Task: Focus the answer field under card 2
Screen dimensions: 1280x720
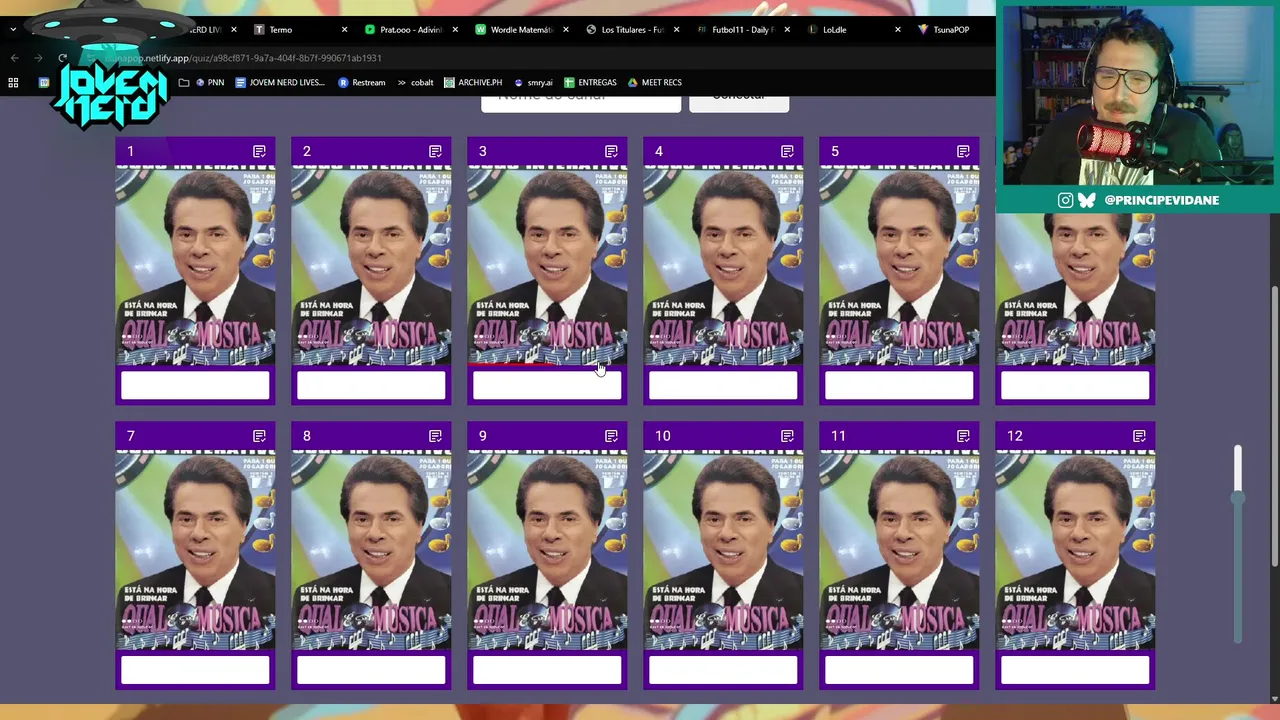Action: tap(371, 385)
